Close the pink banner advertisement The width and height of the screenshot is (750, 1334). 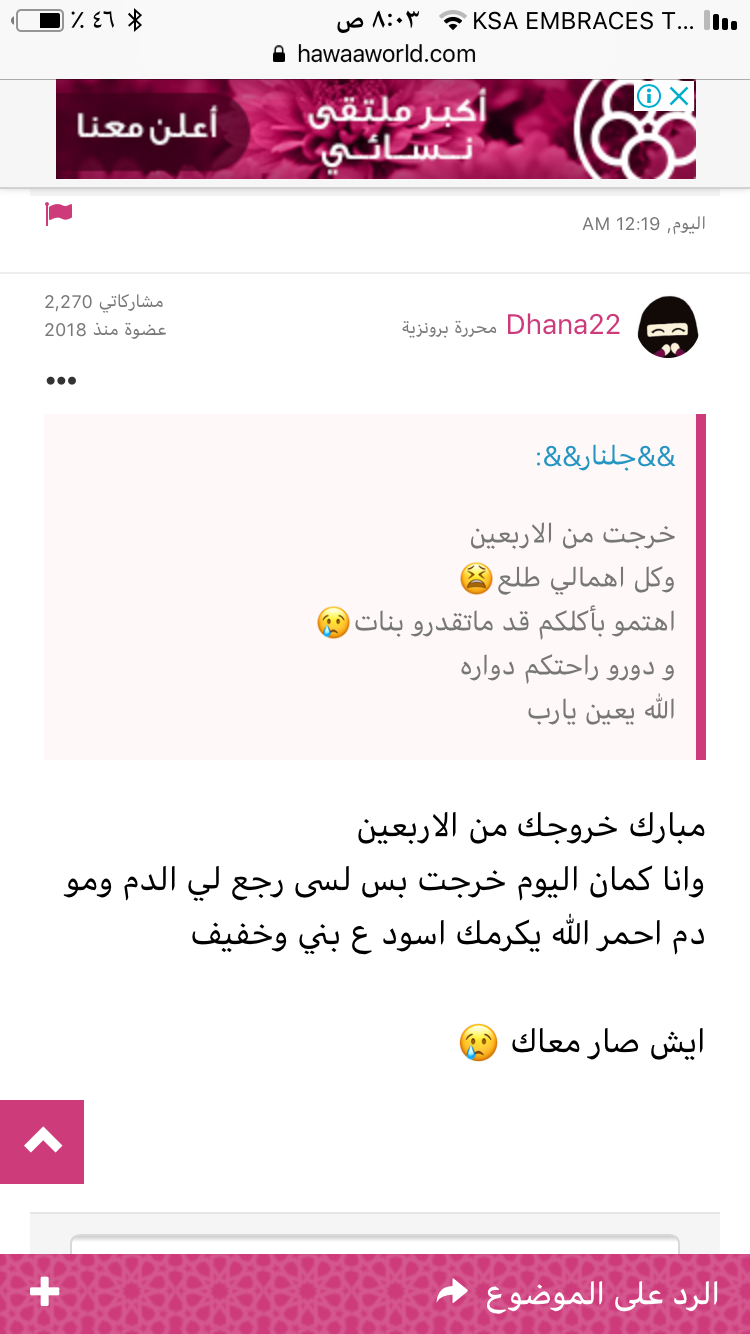679,96
